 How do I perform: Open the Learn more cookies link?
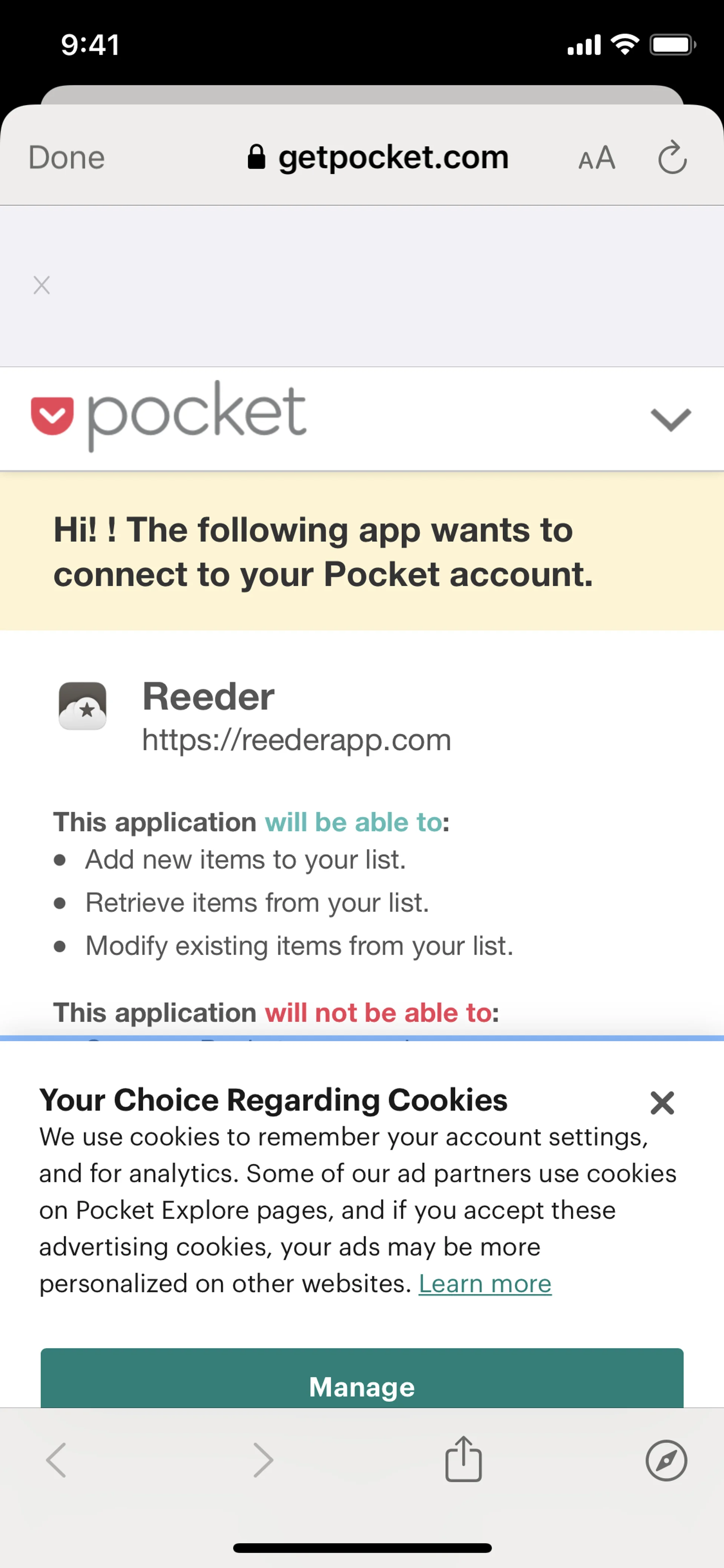tap(485, 1284)
